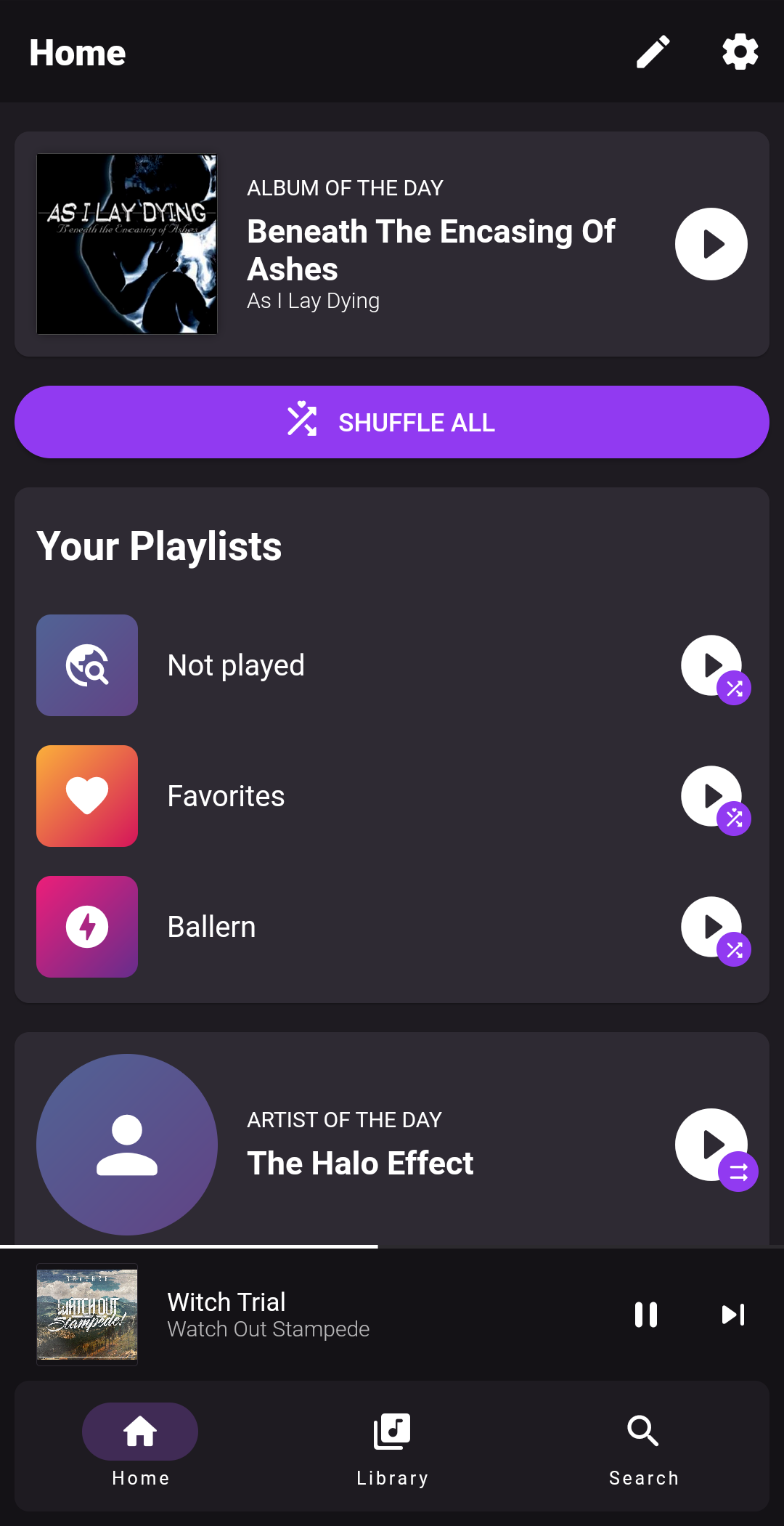784x1526 pixels.
Task: Play artist The Halo Effect
Action: coord(712,1145)
